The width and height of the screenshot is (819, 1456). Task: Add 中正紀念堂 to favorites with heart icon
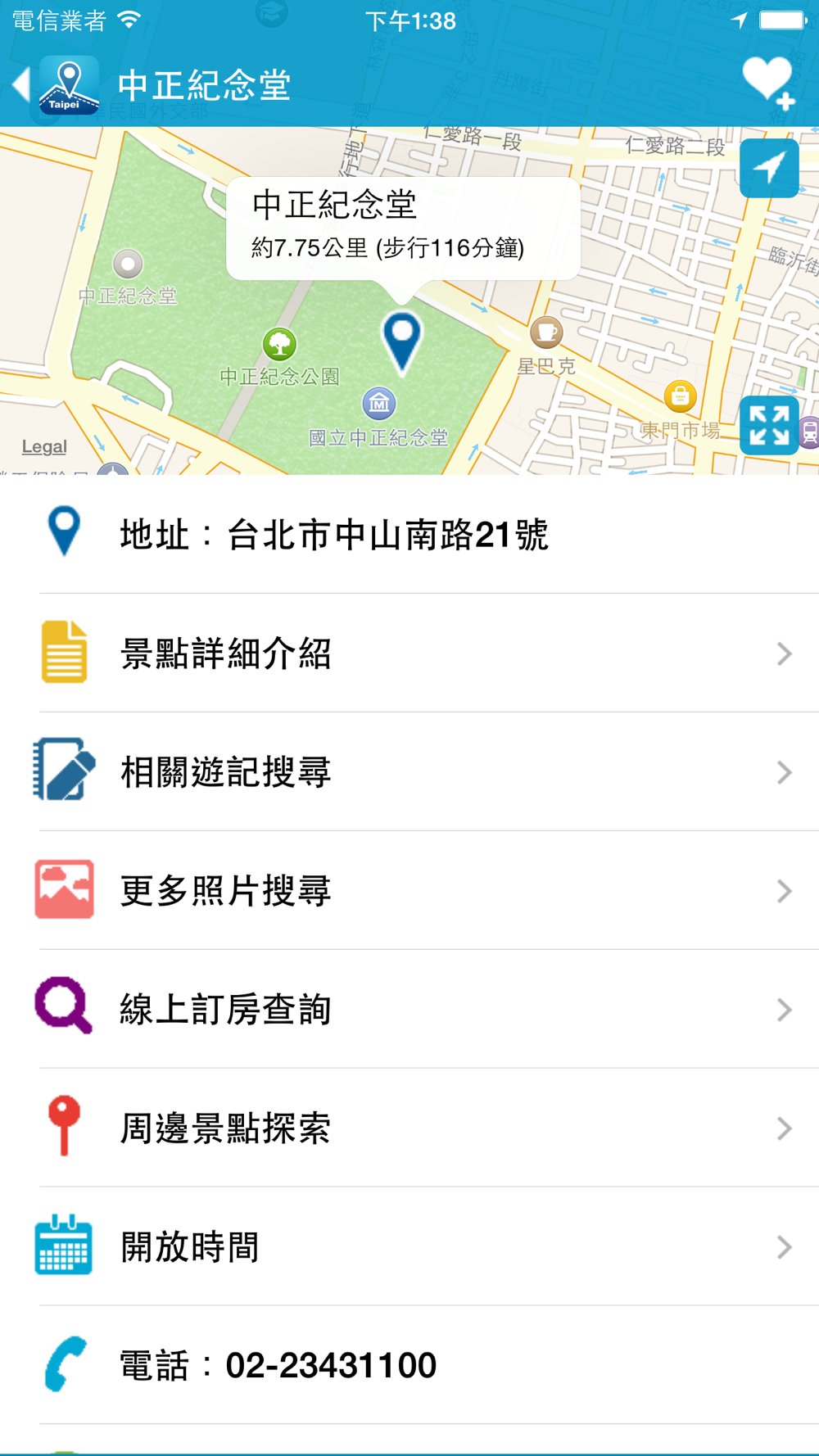[x=769, y=83]
